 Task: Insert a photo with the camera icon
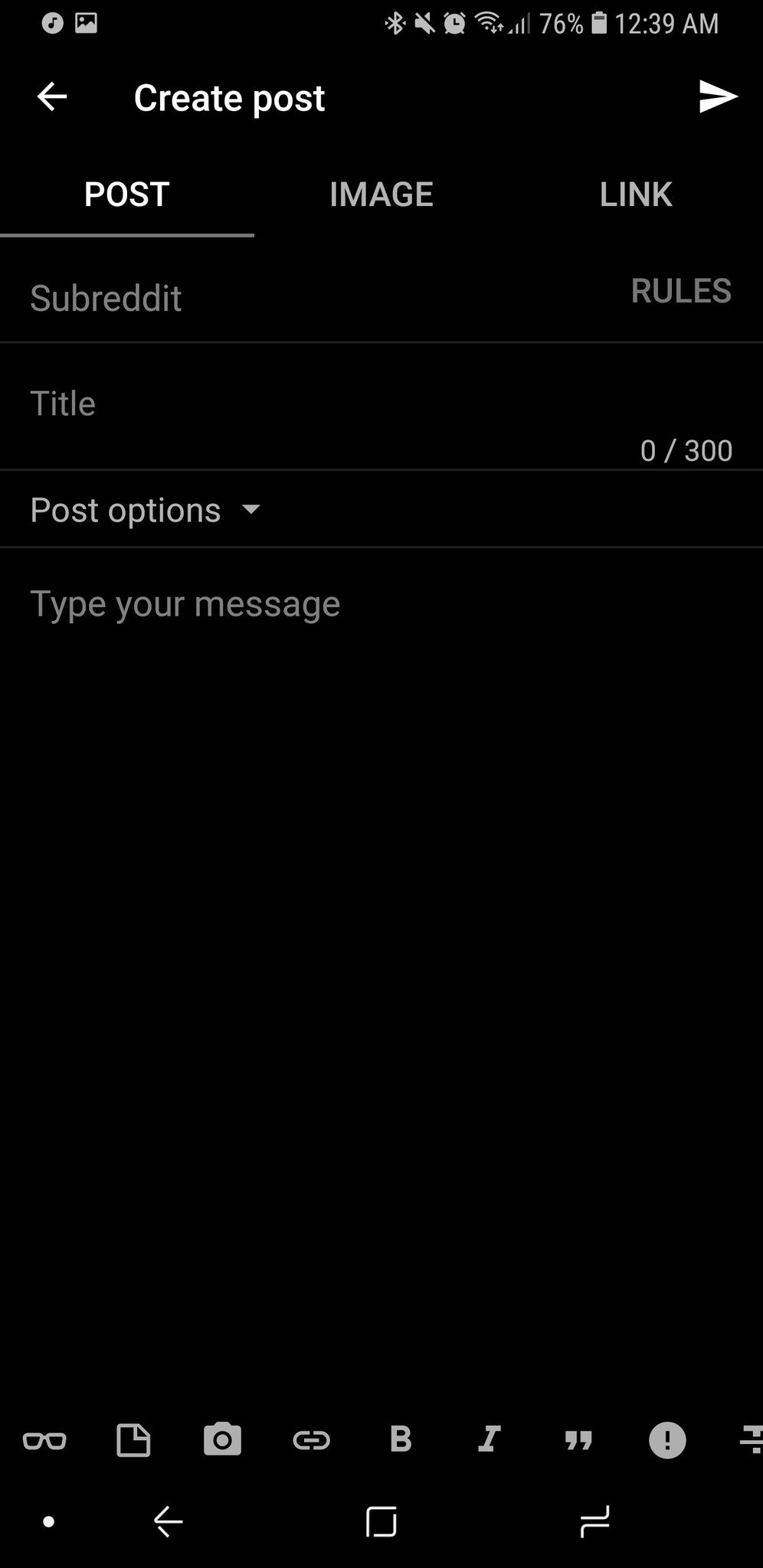(222, 1439)
